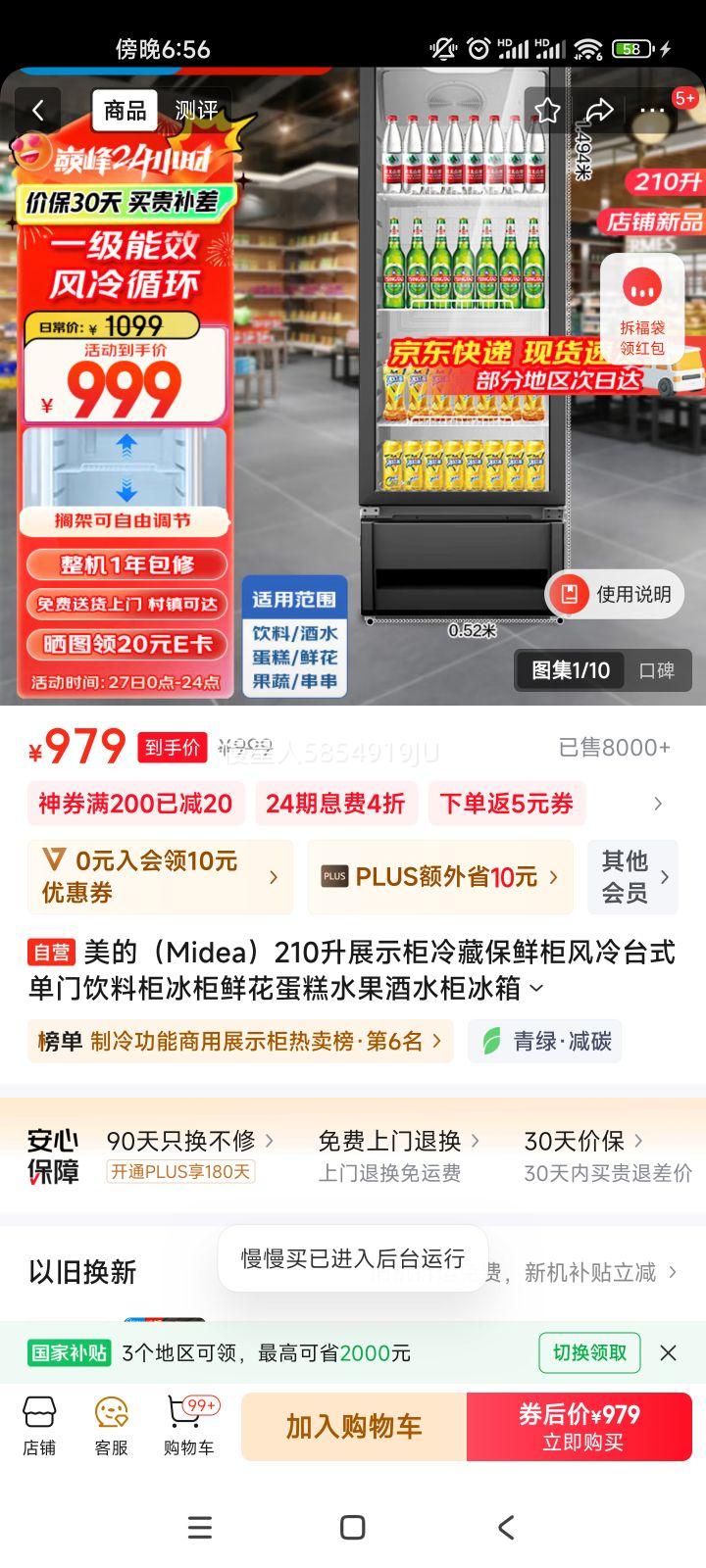Switch to the 口碑 section

click(x=656, y=670)
